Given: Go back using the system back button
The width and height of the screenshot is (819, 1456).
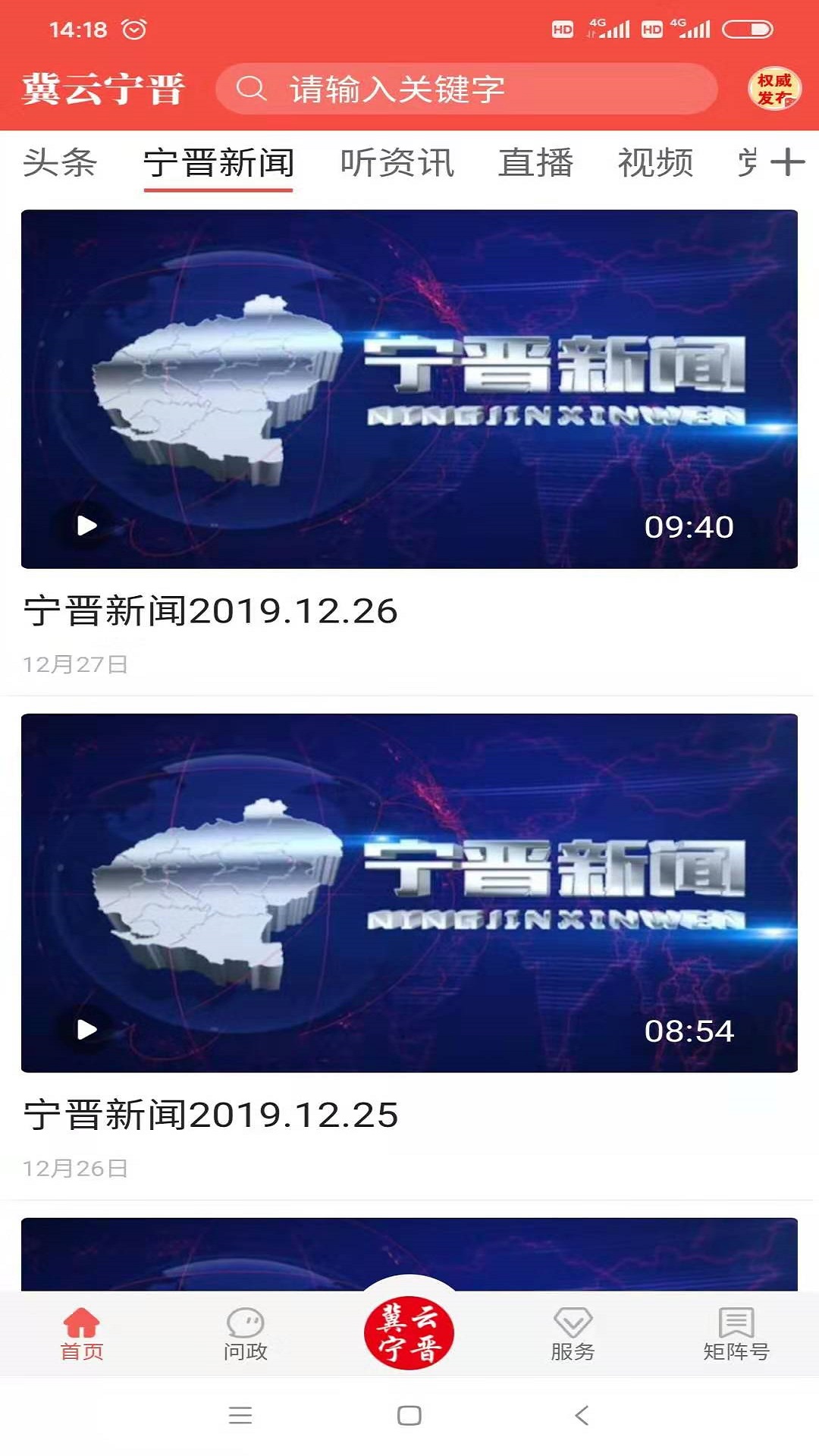Looking at the screenshot, I should [x=582, y=1415].
